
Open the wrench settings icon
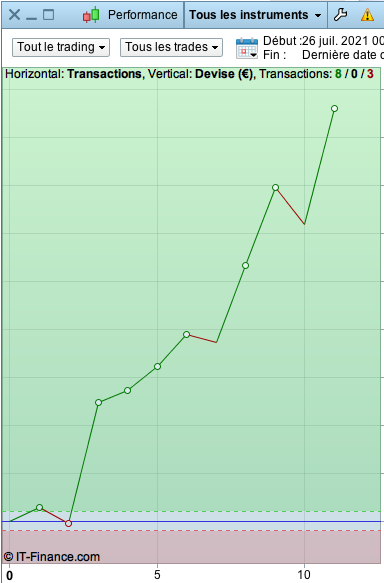(340, 15)
